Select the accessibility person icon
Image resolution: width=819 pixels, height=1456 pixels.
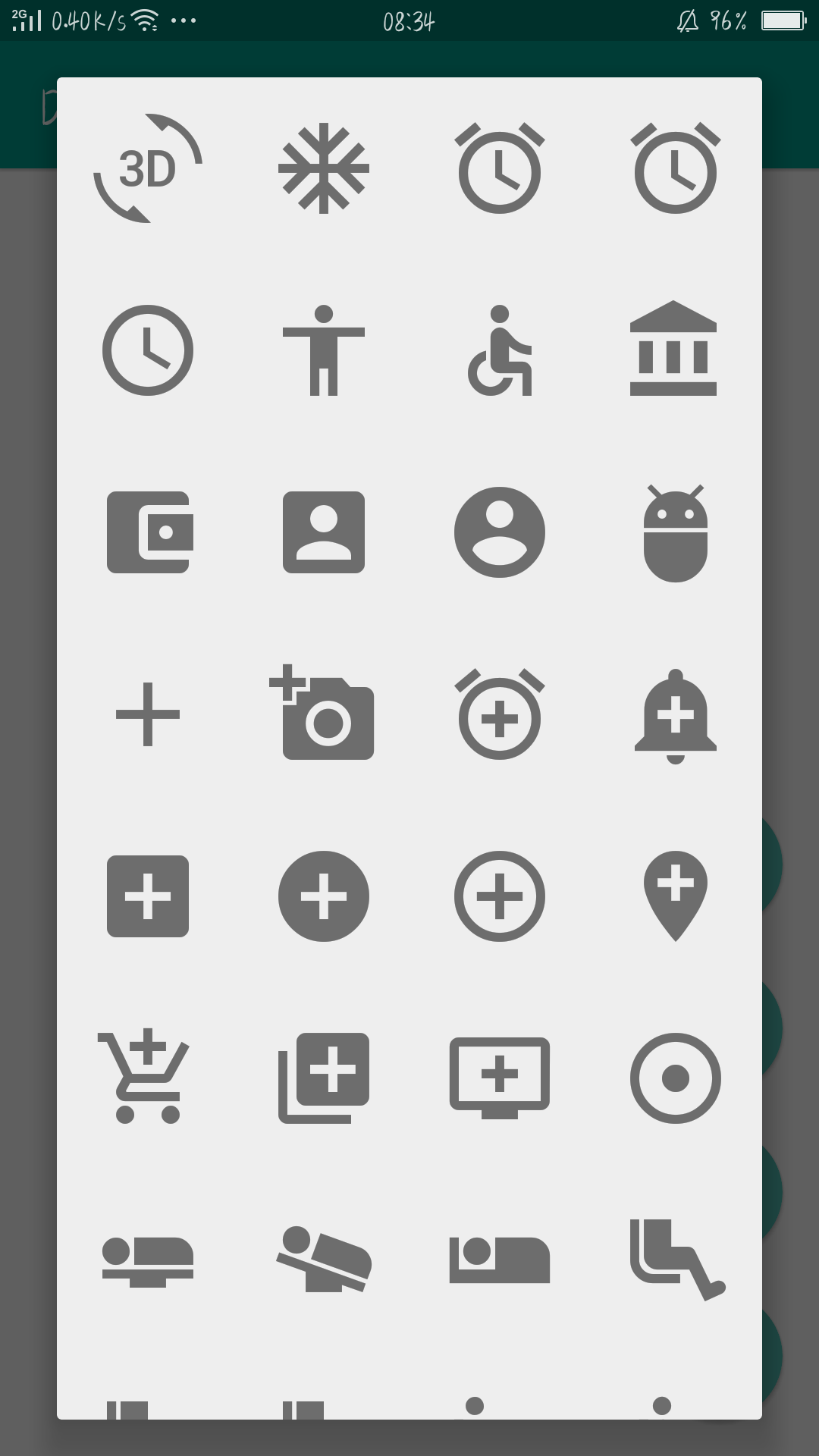point(324,350)
